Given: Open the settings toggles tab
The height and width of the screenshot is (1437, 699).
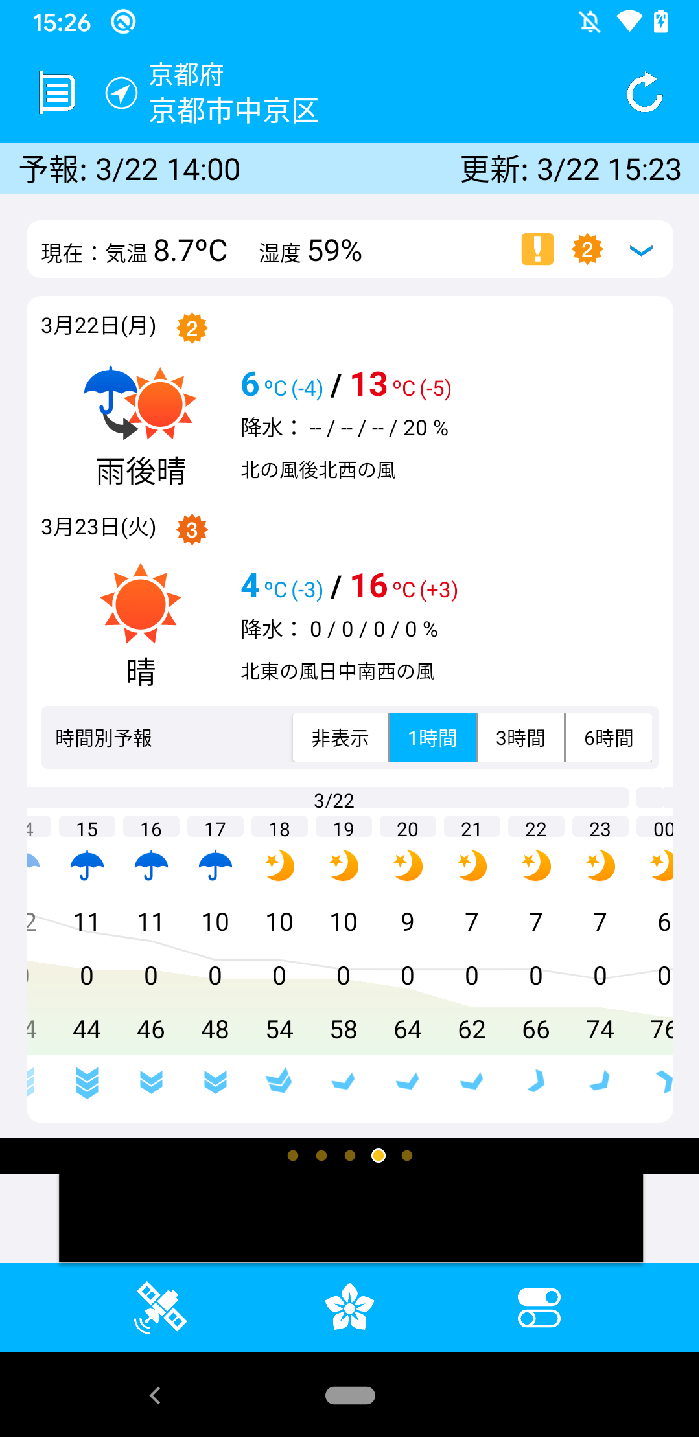Looking at the screenshot, I should point(539,1307).
